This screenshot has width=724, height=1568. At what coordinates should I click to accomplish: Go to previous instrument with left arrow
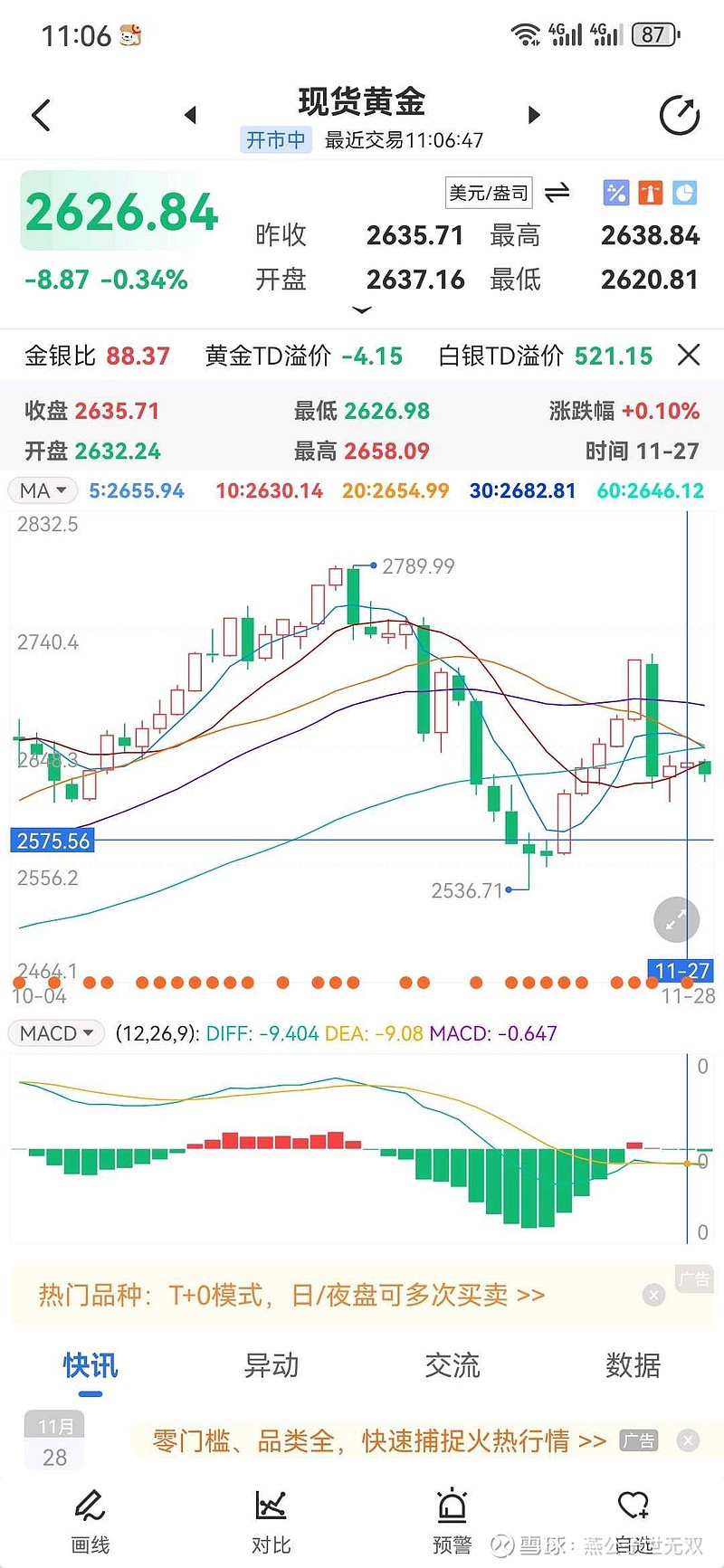(x=190, y=115)
